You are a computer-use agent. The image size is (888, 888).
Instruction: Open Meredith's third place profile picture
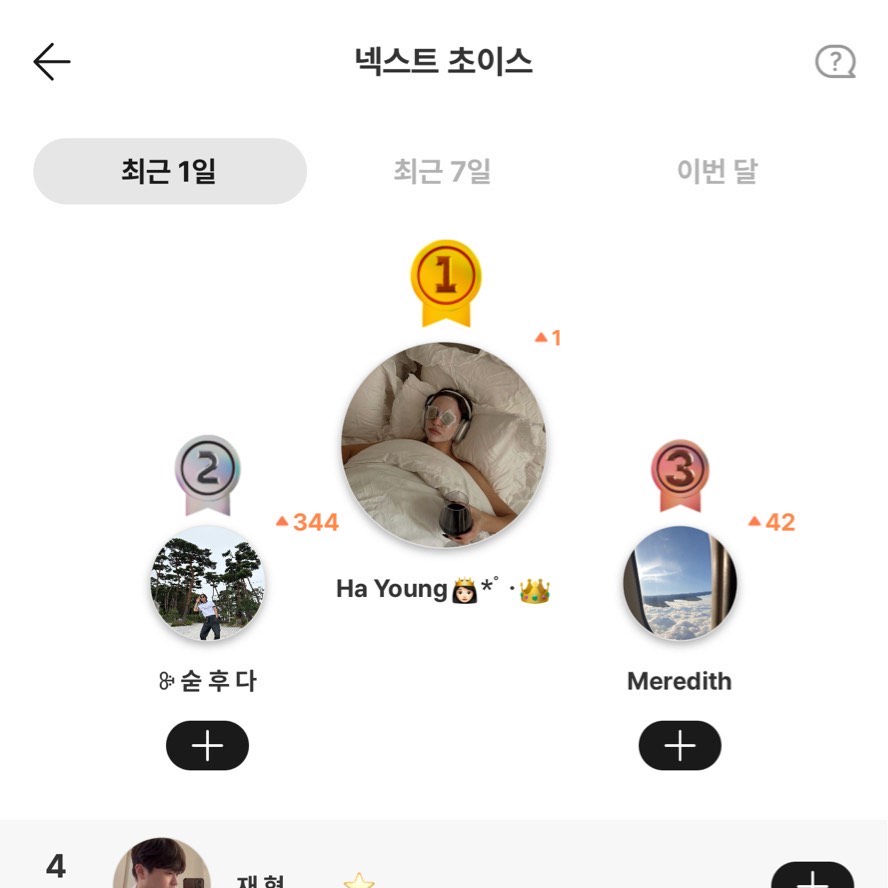[680, 583]
